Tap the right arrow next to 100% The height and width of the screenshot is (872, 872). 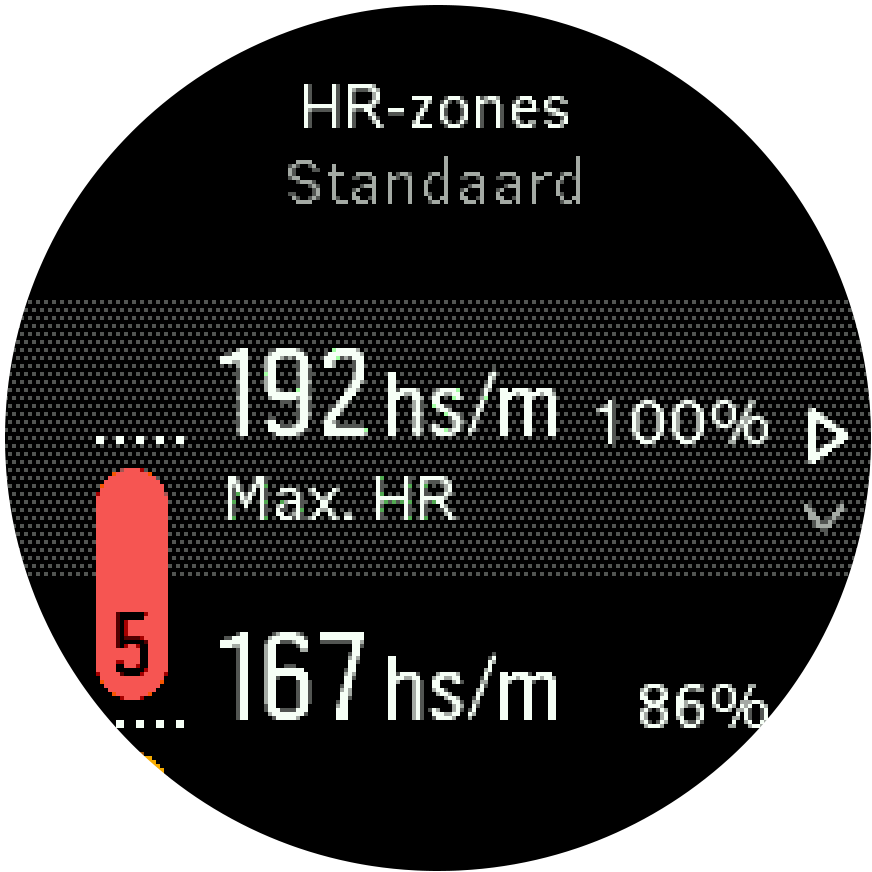tap(827, 438)
